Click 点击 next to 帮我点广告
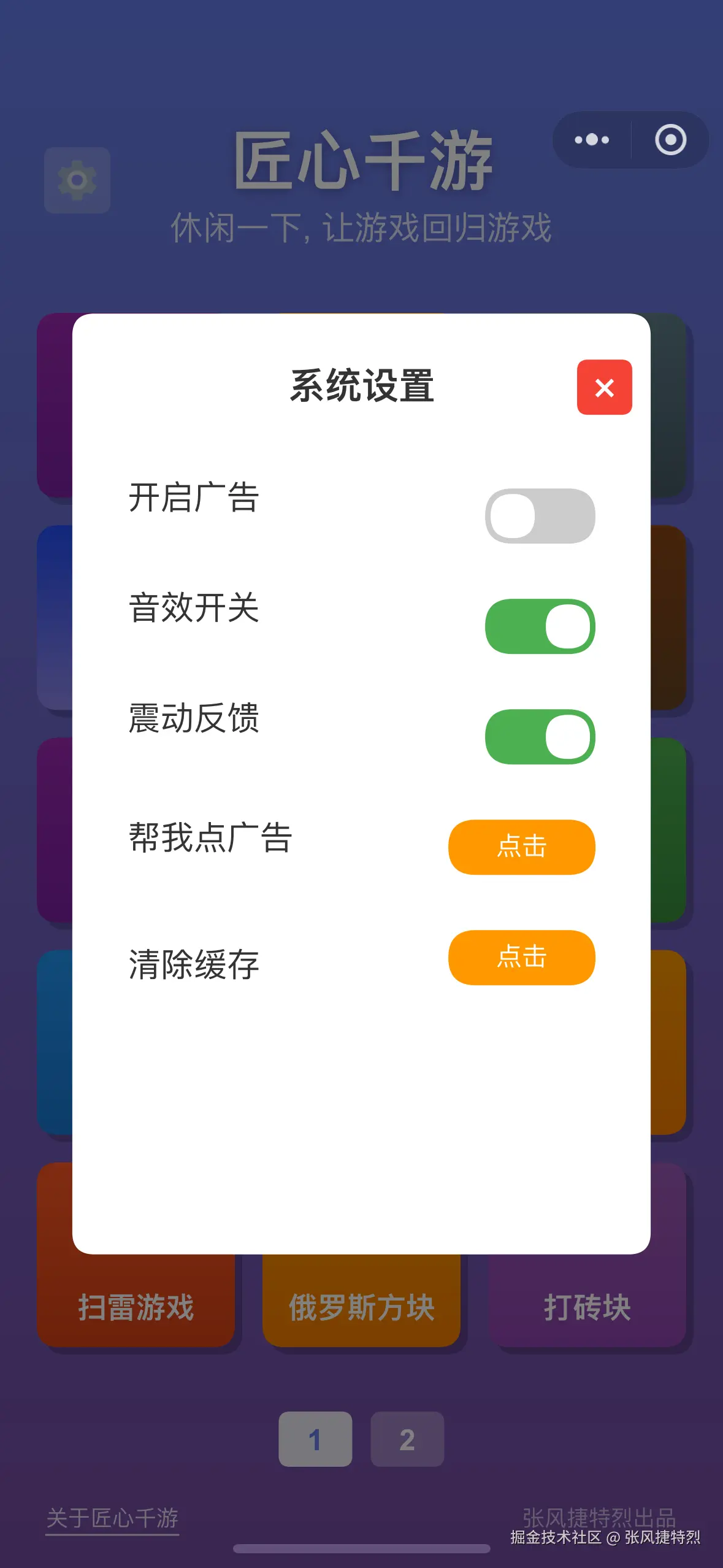Image resolution: width=723 pixels, height=1568 pixels. tap(521, 847)
